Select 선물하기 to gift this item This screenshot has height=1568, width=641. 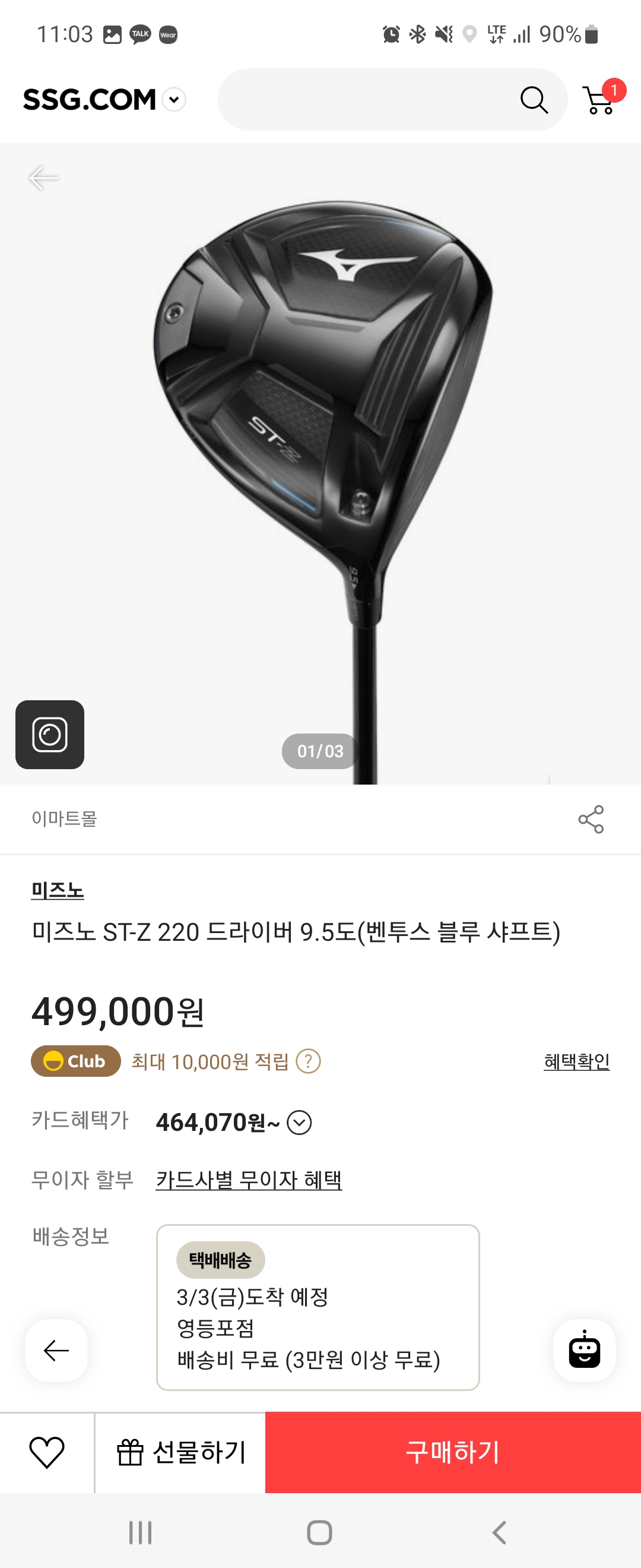pyautogui.click(x=180, y=1452)
